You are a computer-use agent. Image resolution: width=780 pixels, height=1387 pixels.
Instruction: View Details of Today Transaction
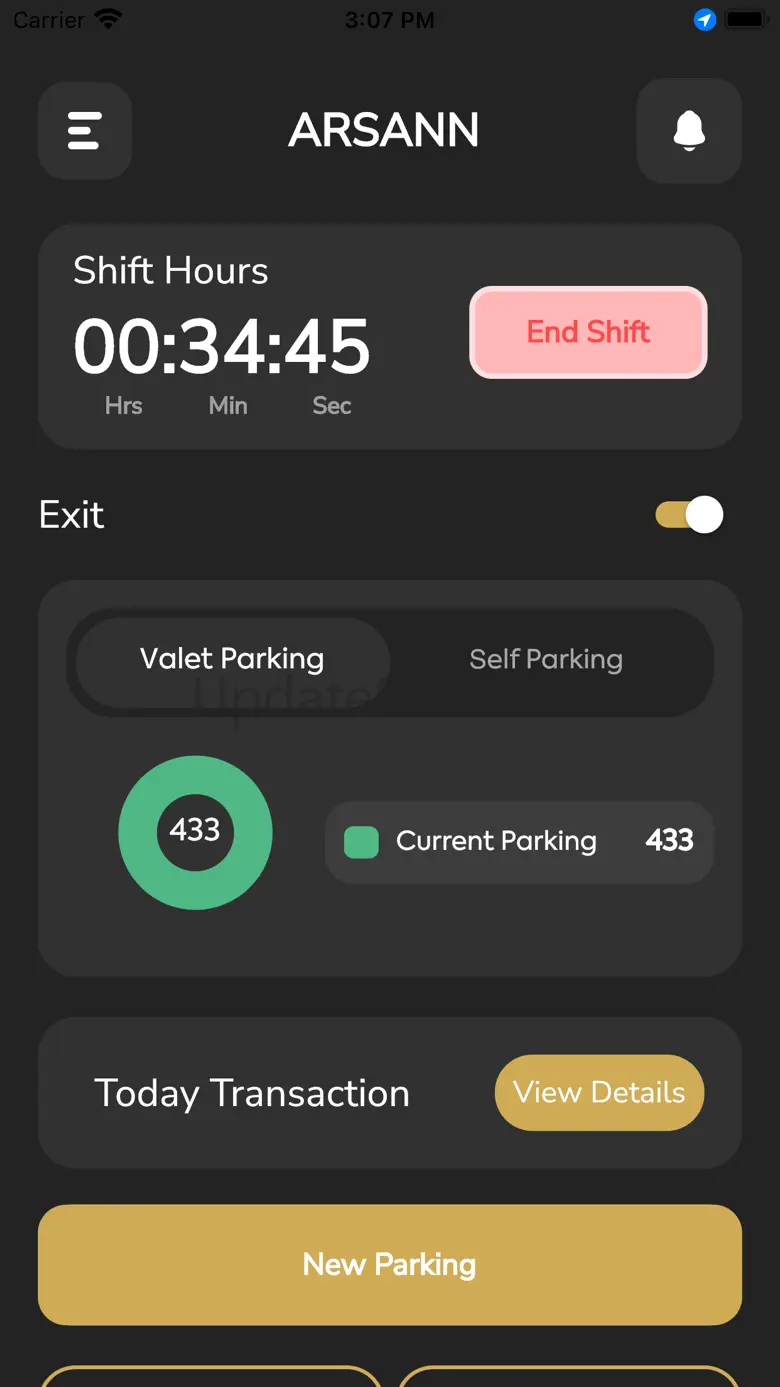click(599, 1093)
